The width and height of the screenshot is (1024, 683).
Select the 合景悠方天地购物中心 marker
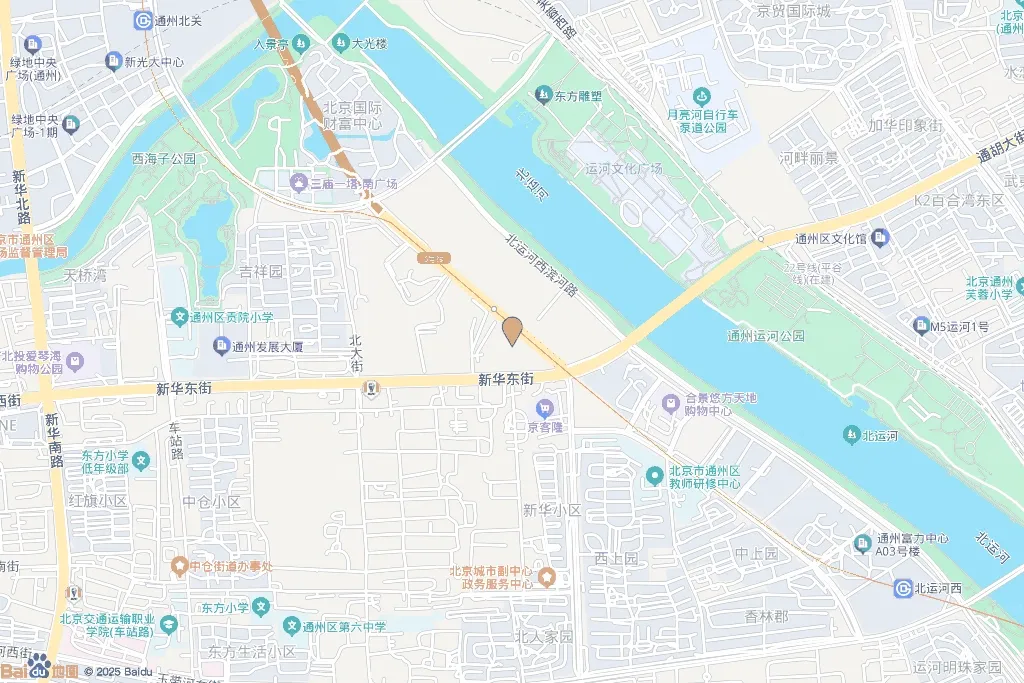(671, 404)
